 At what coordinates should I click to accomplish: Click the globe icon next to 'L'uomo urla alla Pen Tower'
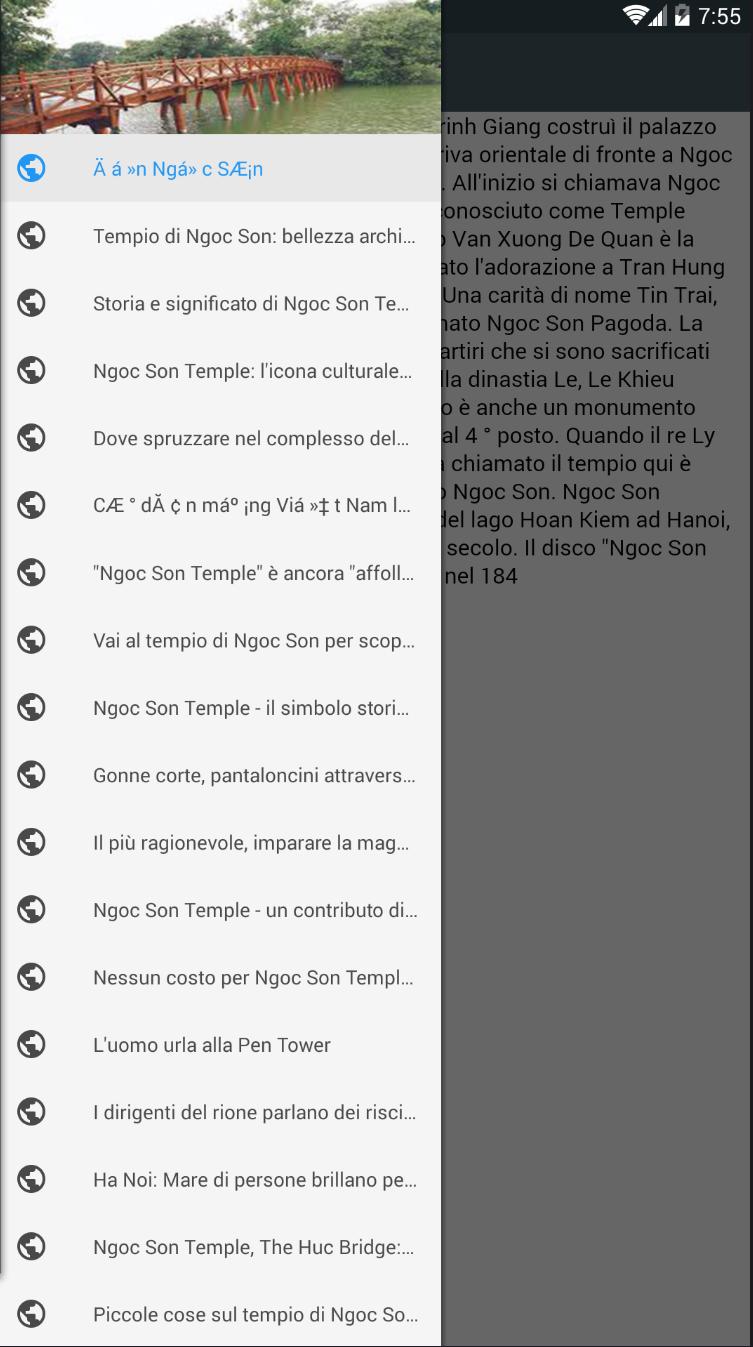coord(32,1045)
